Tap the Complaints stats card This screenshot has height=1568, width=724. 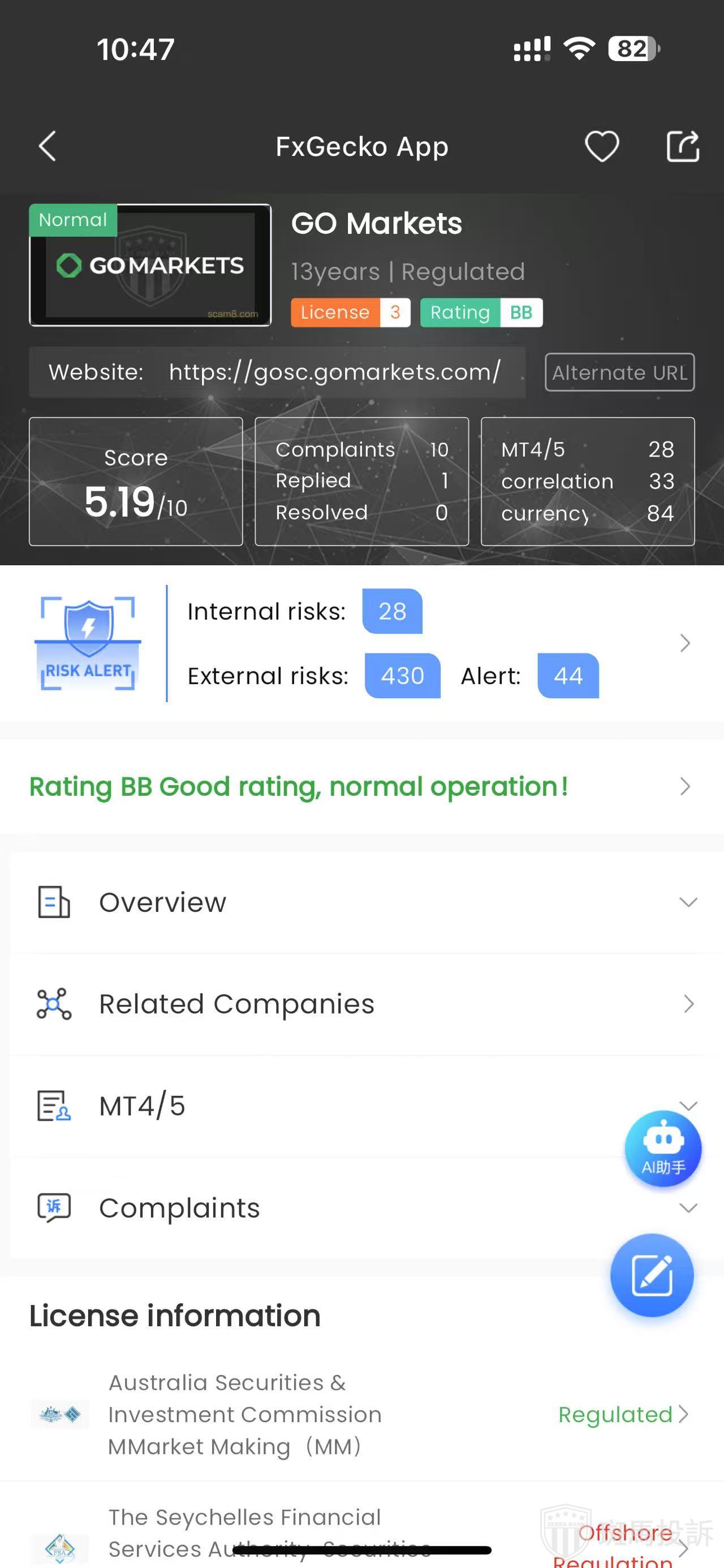click(x=361, y=481)
